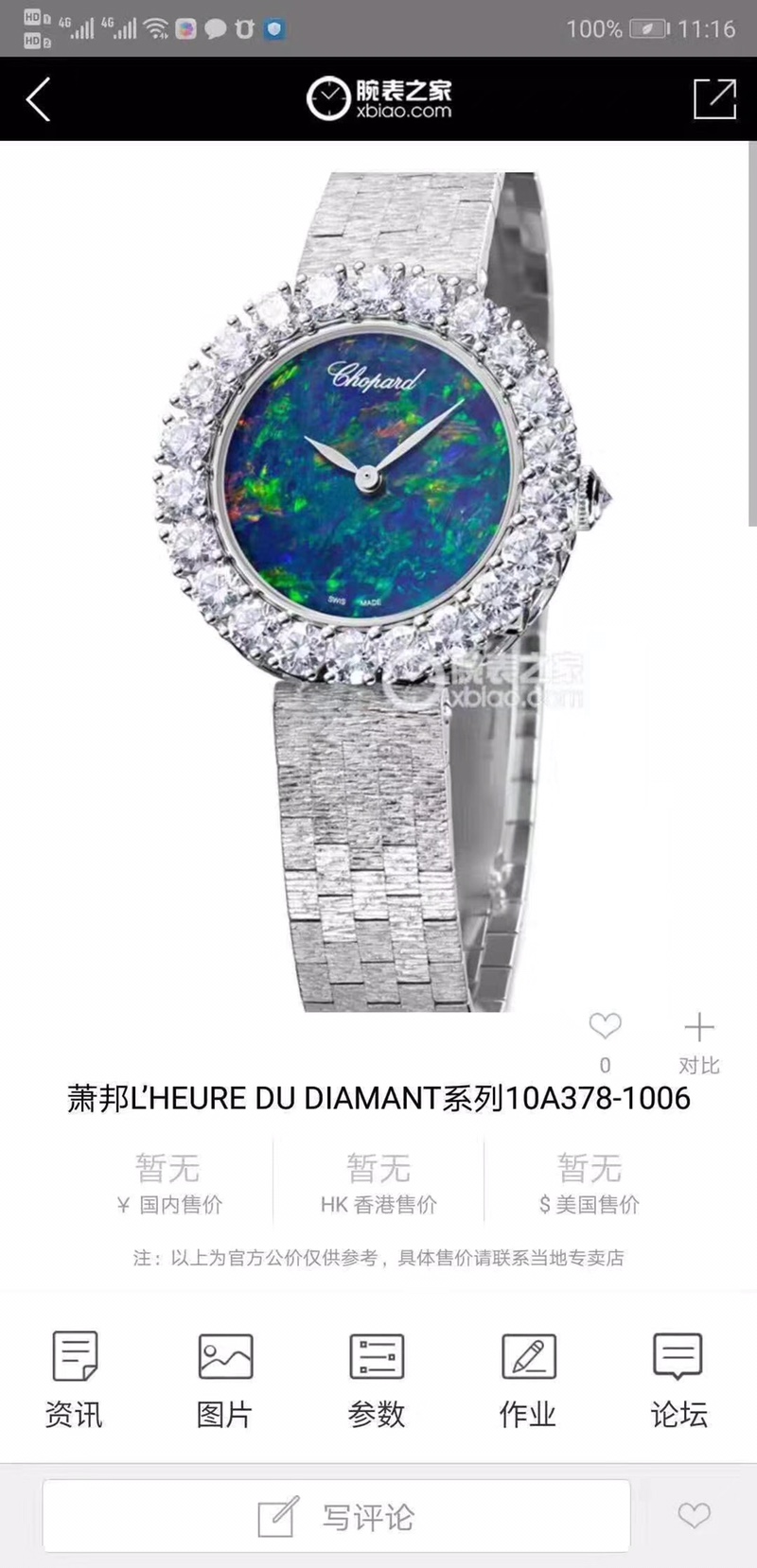Go to the 论坛 forum
Viewport: 757px width, 1568px height.
pos(678,1379)
